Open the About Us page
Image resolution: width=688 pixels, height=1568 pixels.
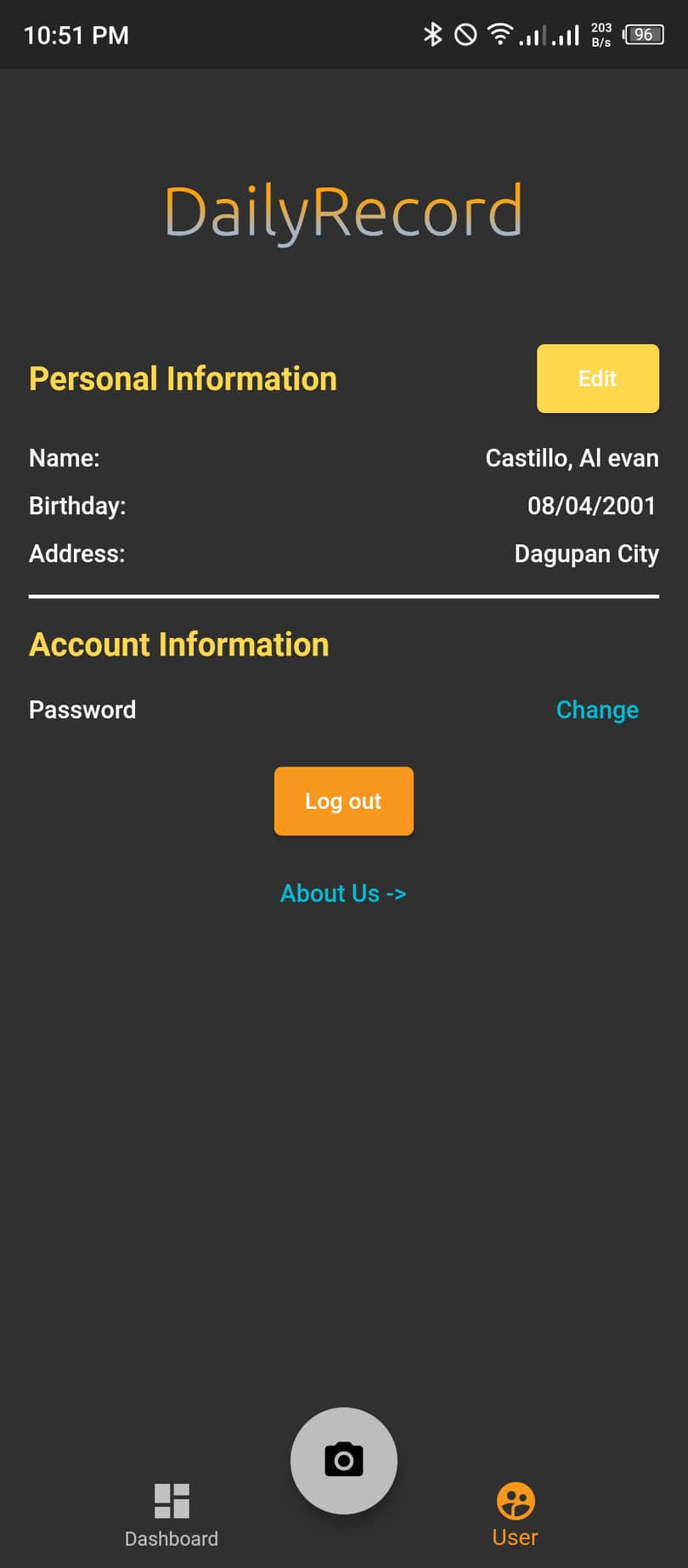coord(343,893)
